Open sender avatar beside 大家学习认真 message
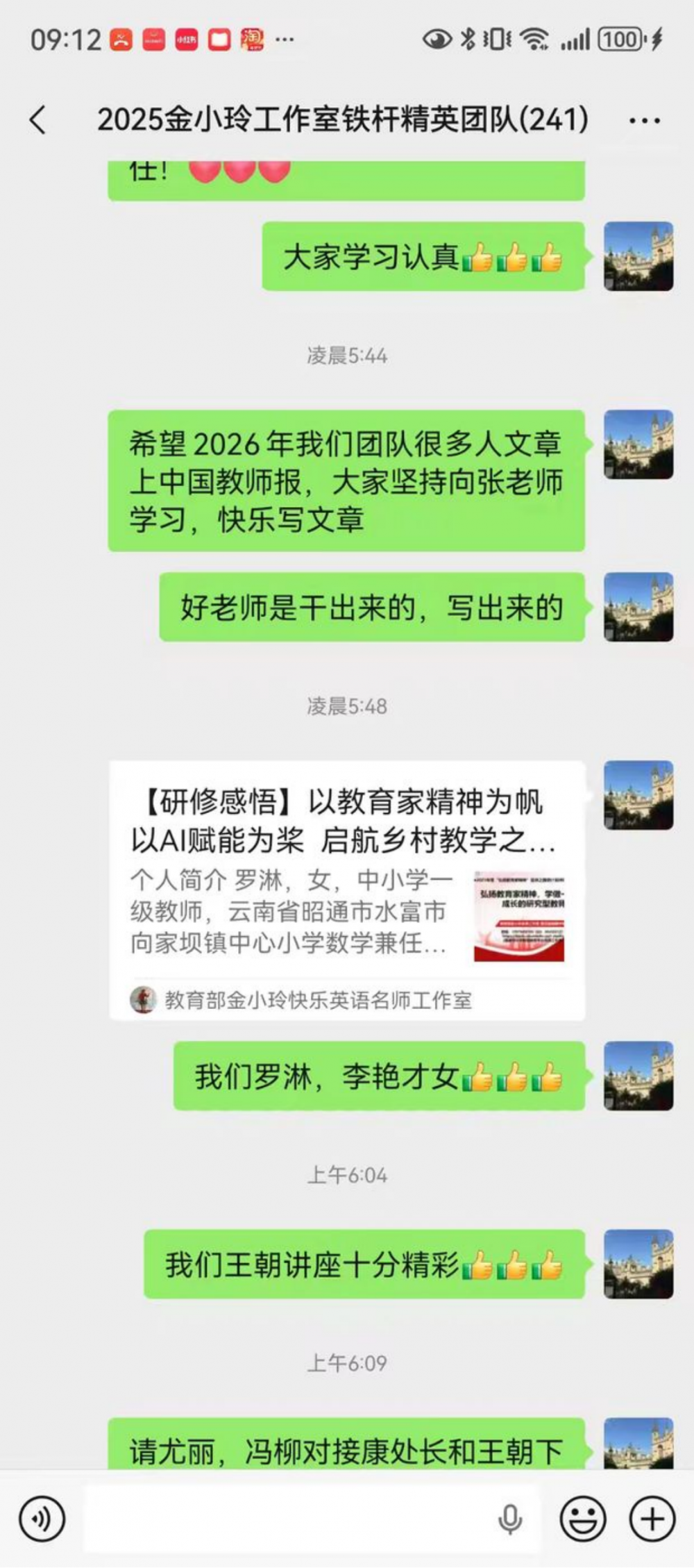This screenshot has height=1568, width=694. 638,256
